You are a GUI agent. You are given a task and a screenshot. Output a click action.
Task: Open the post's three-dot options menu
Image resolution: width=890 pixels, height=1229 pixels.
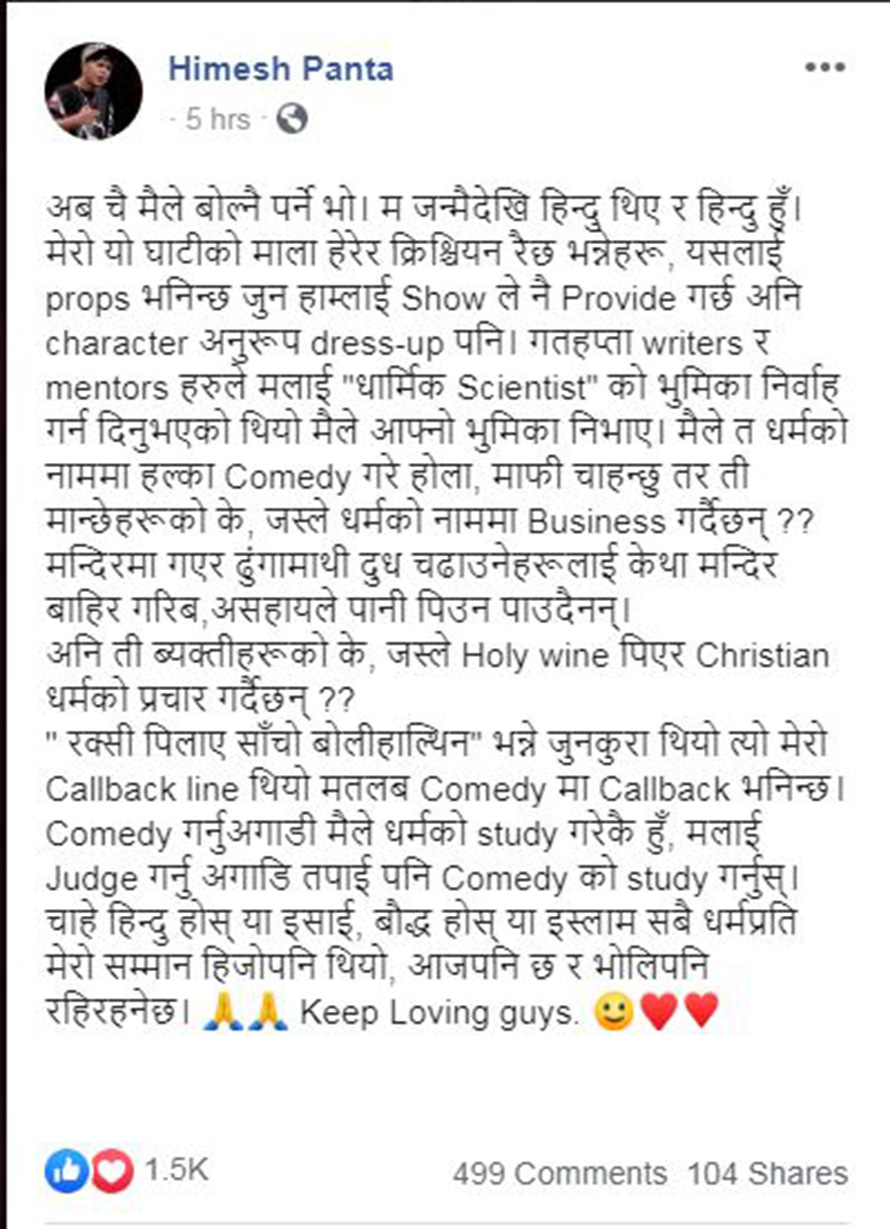pyautogui.click(x=824, y=70)
